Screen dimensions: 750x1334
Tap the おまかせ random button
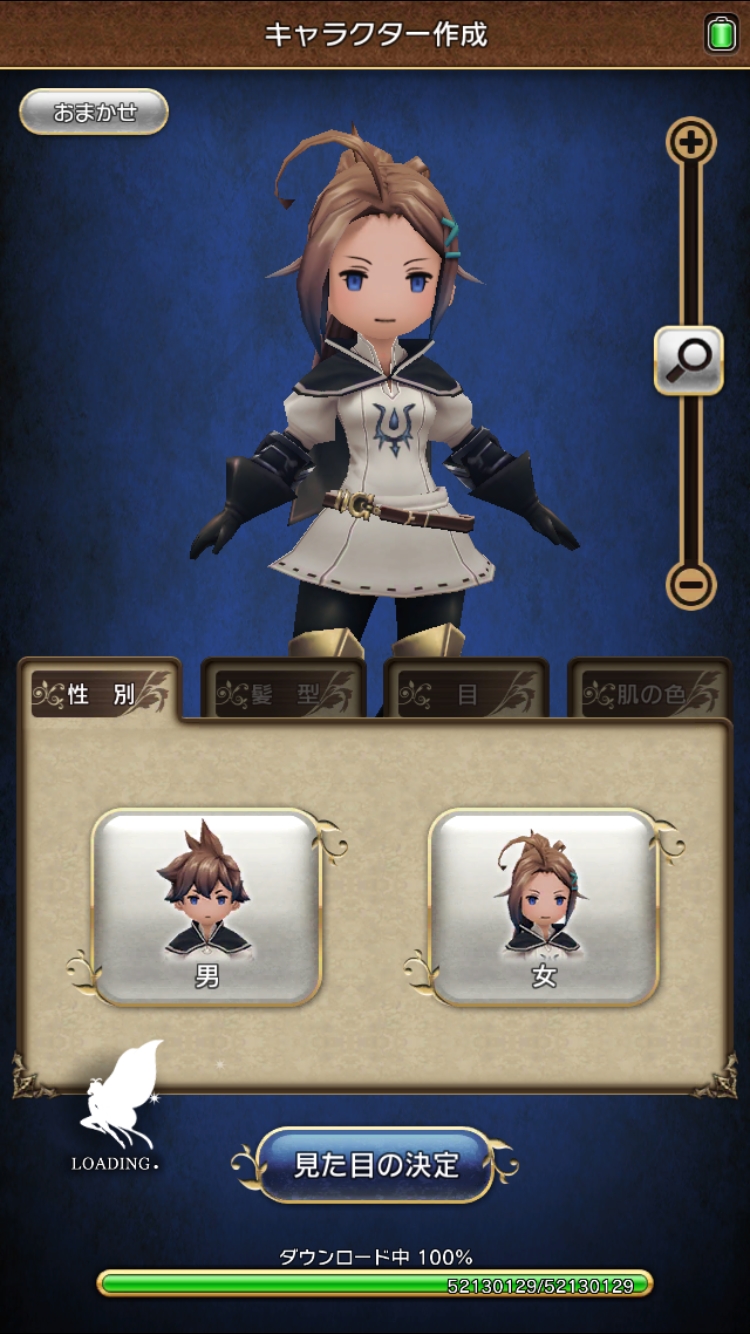click(x=94, y=112)
